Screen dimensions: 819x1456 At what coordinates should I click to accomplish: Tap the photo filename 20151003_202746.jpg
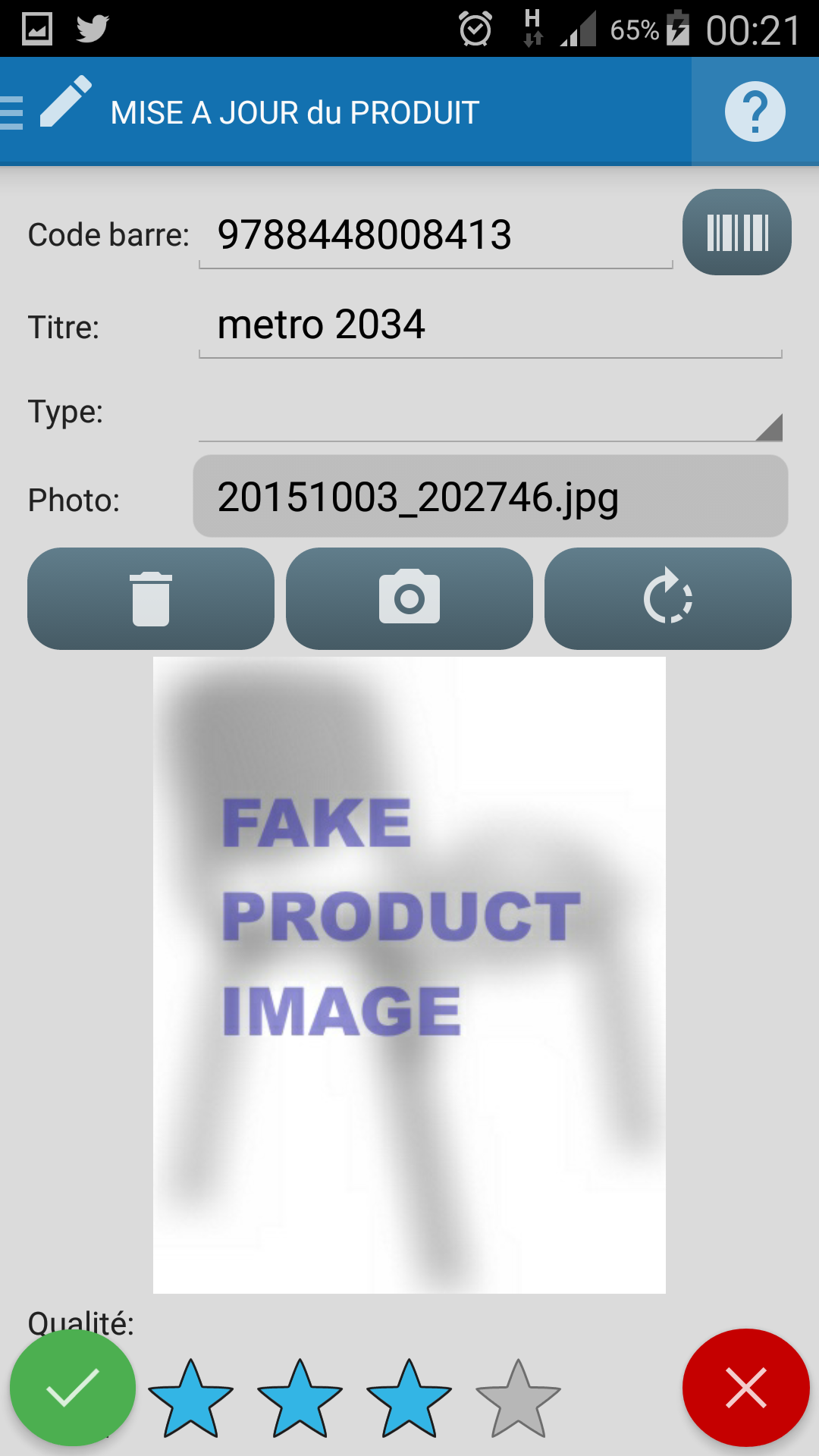coord(490,497)
